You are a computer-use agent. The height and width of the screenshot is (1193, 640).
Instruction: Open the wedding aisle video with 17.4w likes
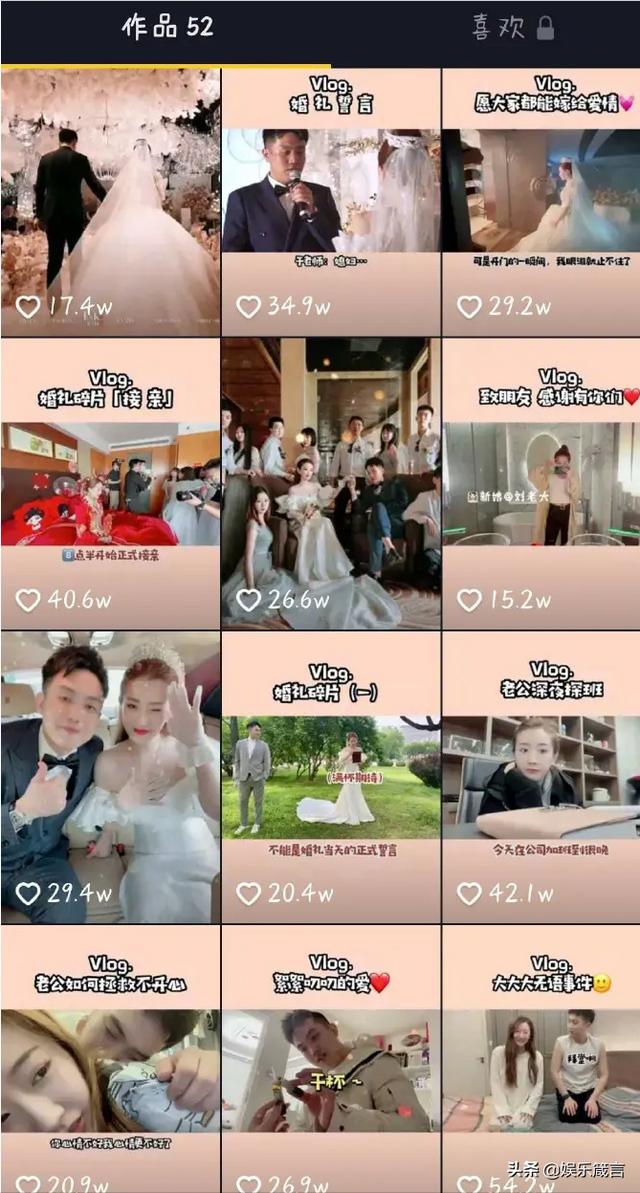(x=110, y=200)
